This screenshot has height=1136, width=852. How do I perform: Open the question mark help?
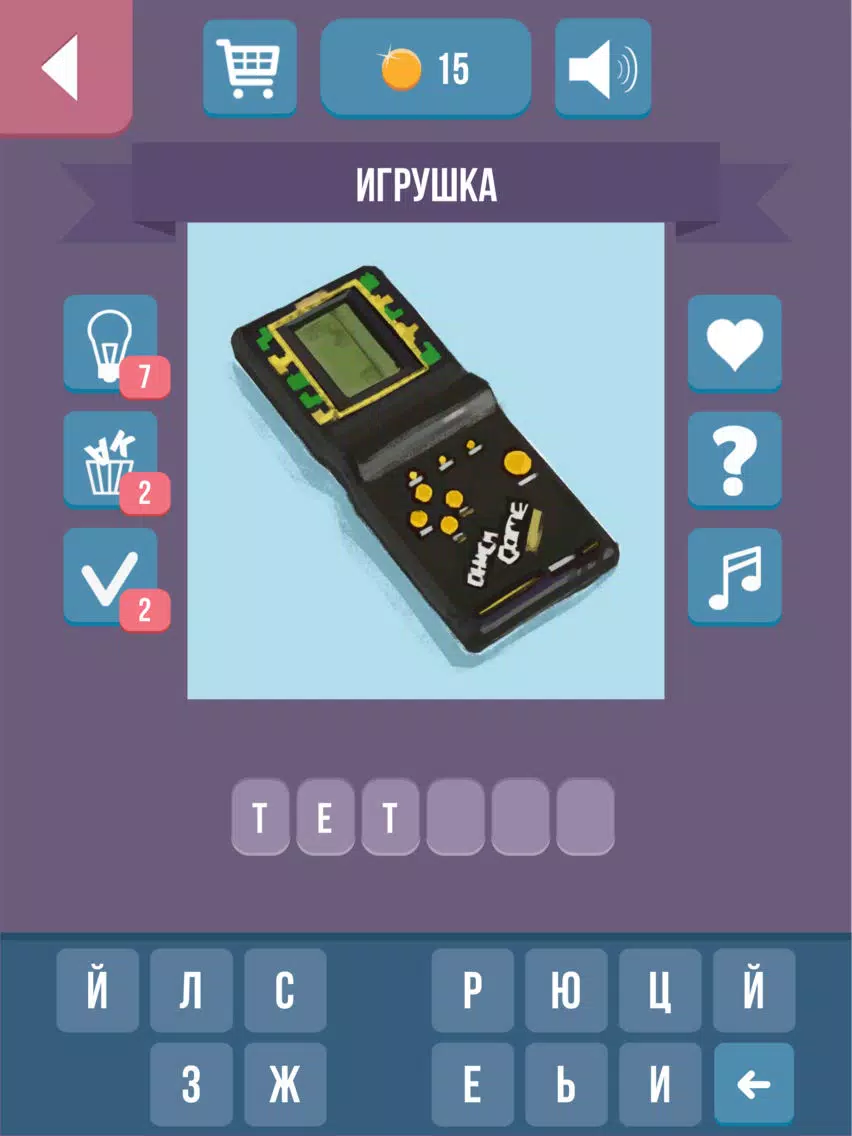coord(734,459)
